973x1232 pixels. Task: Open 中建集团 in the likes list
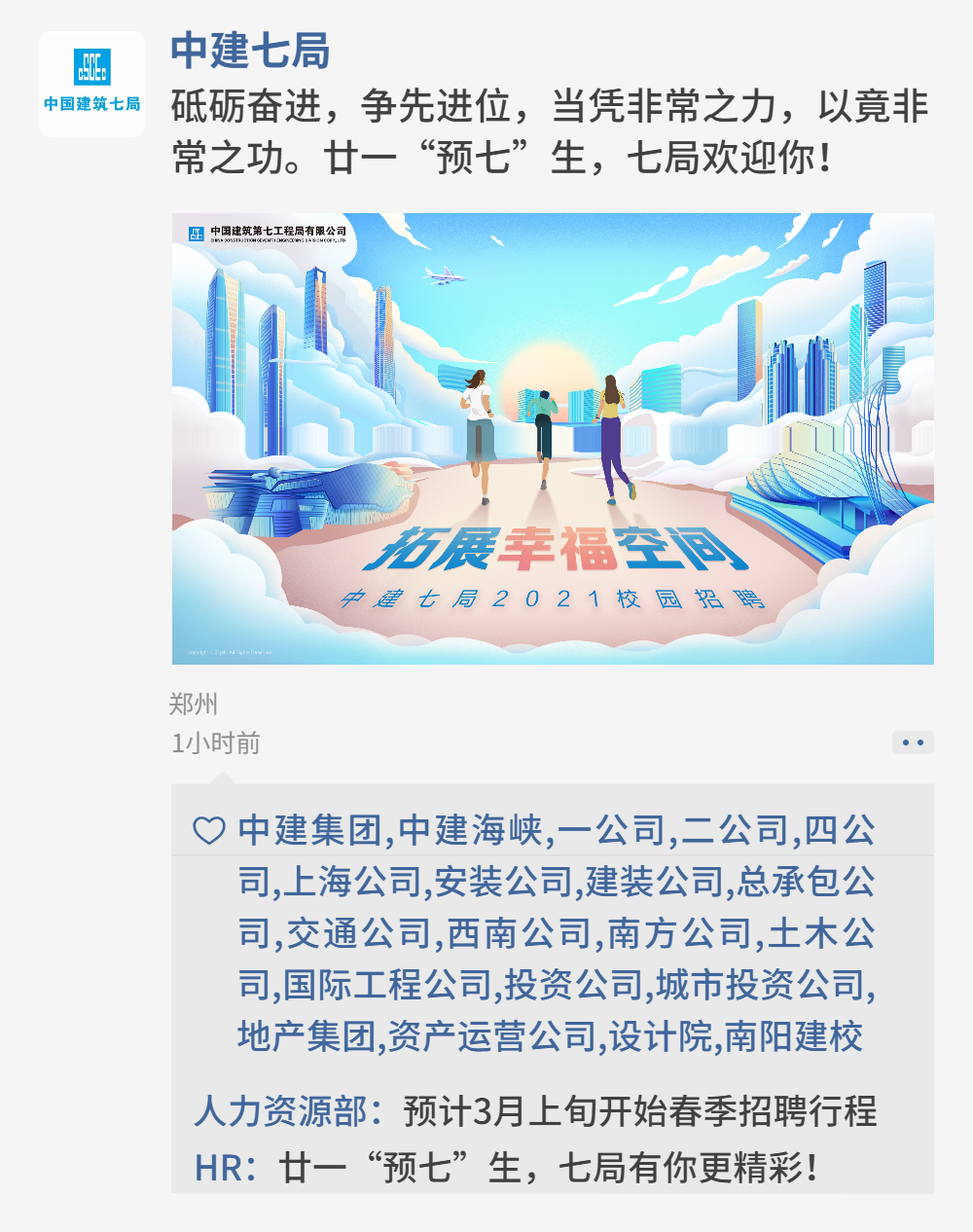point(309,830)
